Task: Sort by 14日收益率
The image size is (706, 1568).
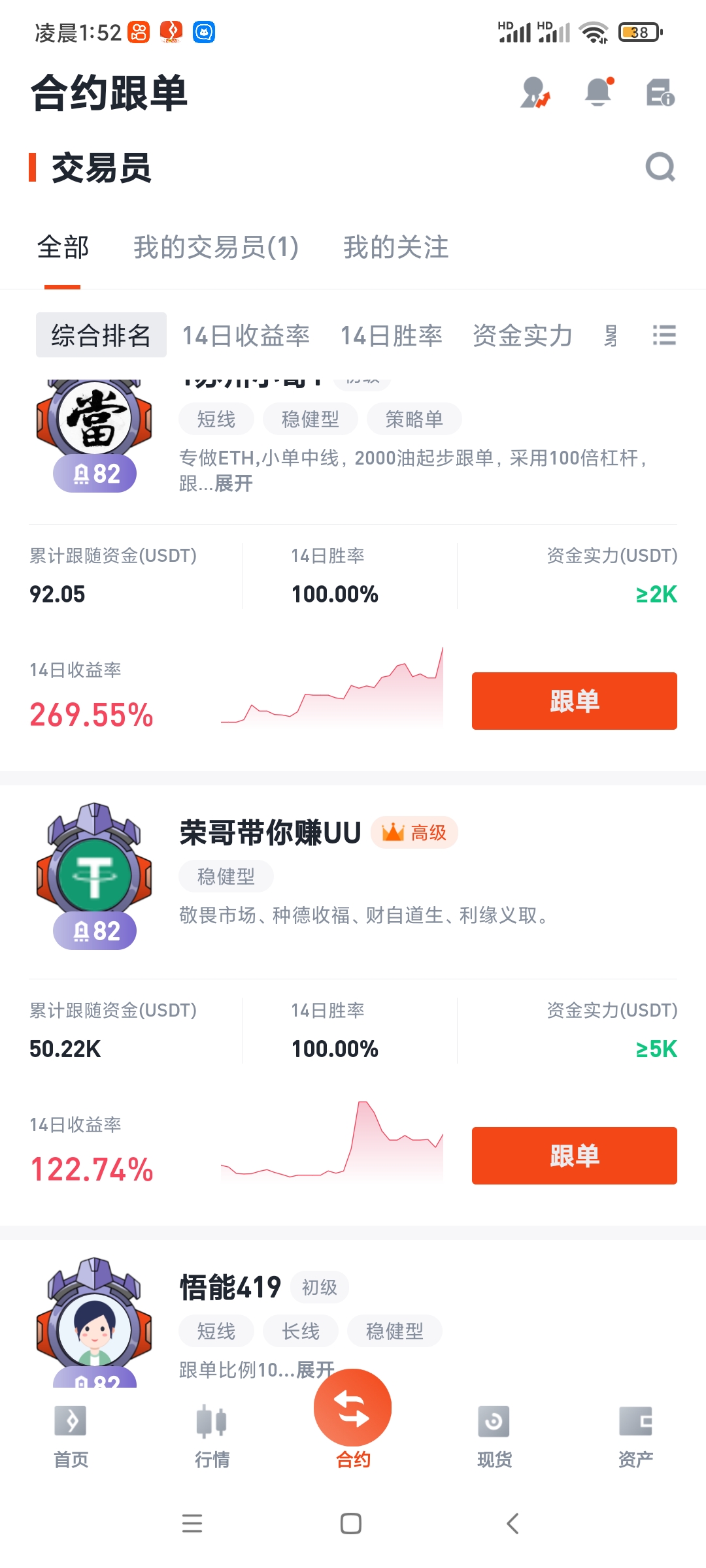Action: 246,336
